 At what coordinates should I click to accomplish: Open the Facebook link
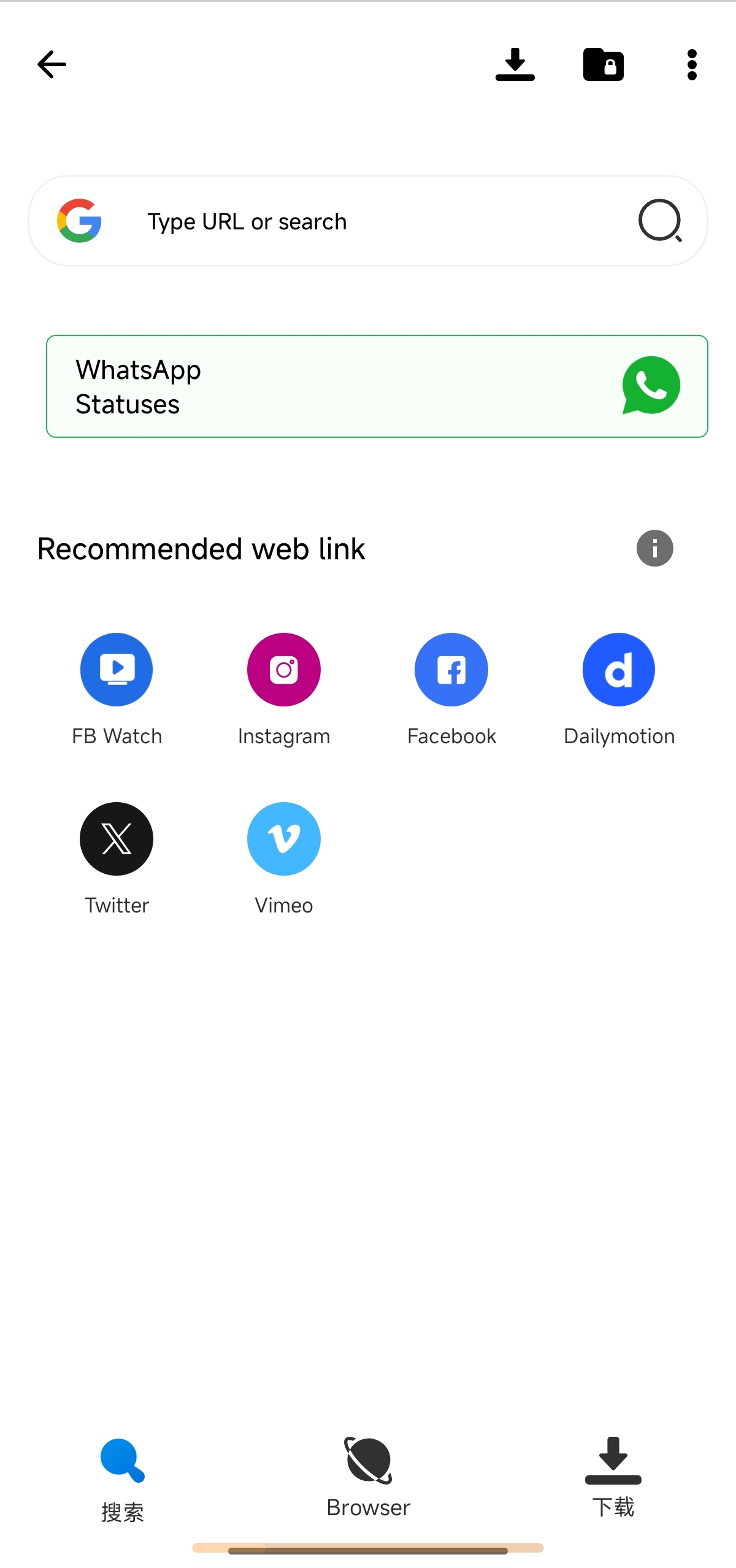coord(451,670)
